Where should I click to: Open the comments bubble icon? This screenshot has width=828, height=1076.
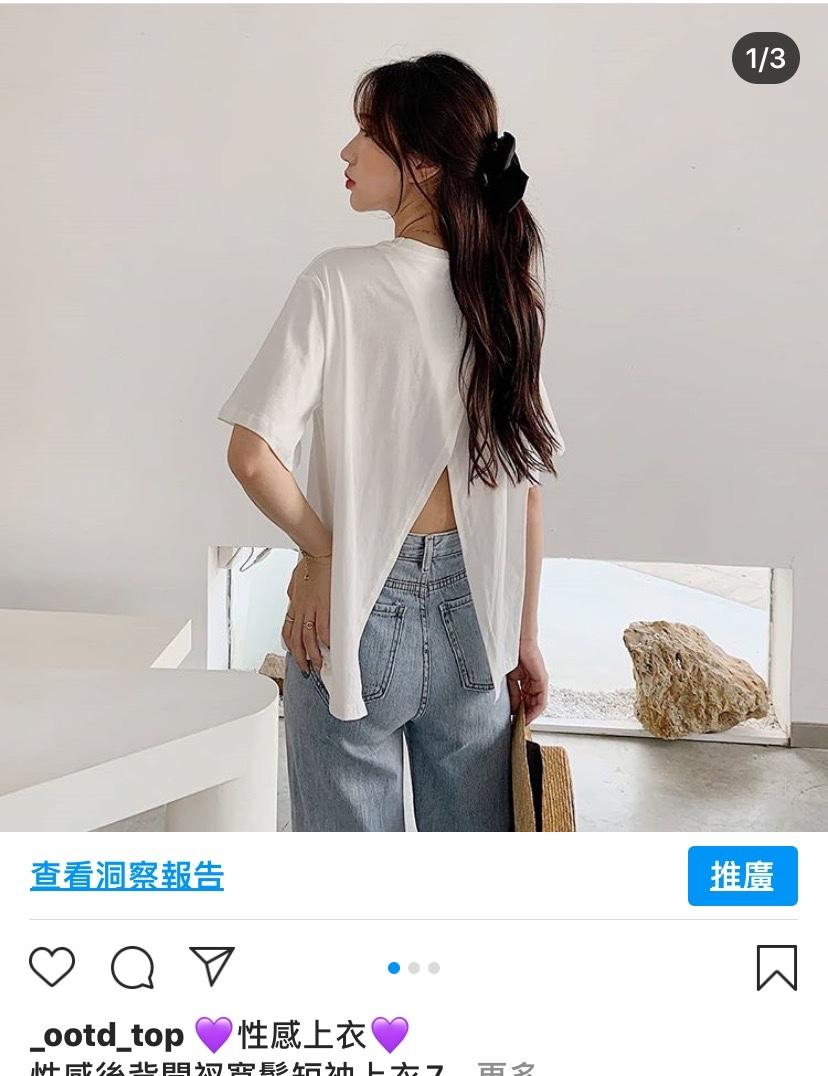tap(132, 967)
